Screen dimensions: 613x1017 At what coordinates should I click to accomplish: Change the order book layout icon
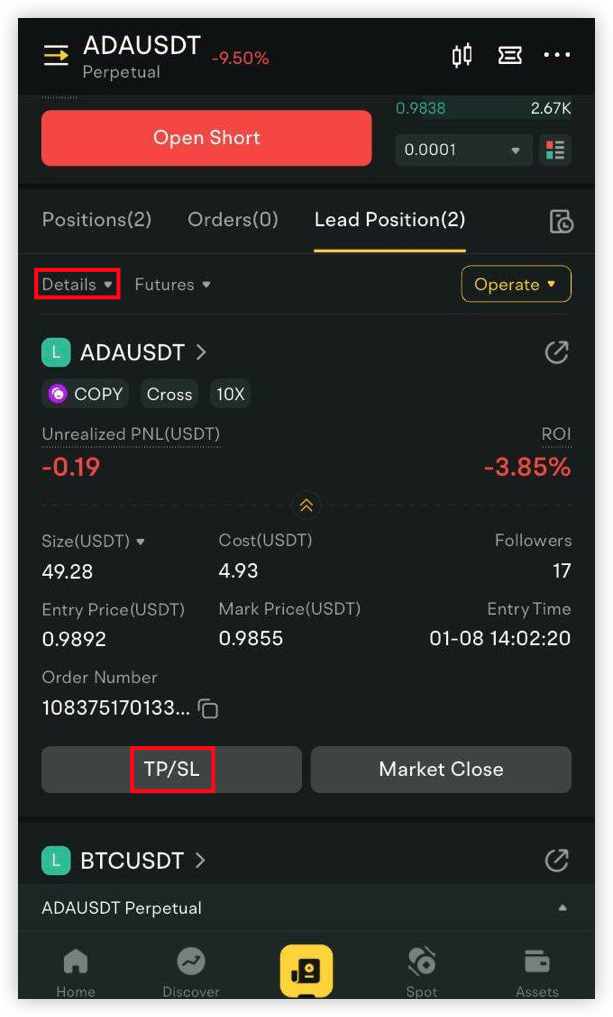[x=555, y=150]
